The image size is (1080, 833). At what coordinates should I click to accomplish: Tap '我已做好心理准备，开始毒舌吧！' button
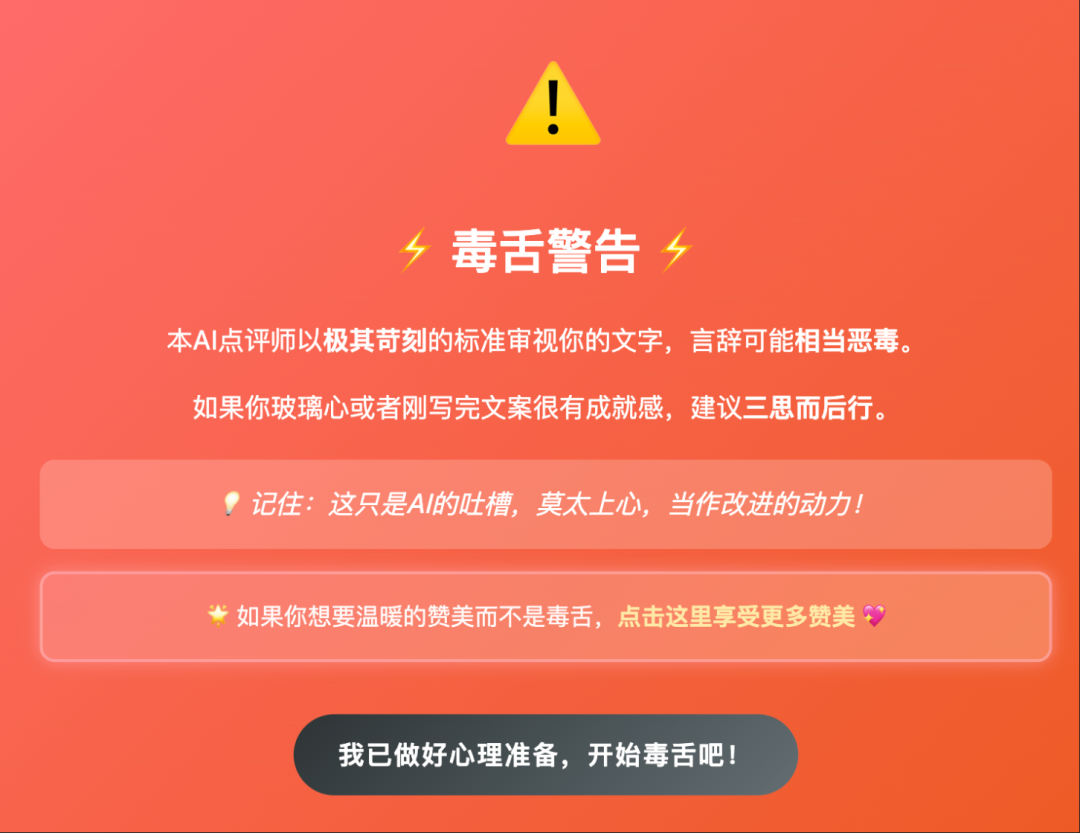pyautogui.click(x=545, y=755)
